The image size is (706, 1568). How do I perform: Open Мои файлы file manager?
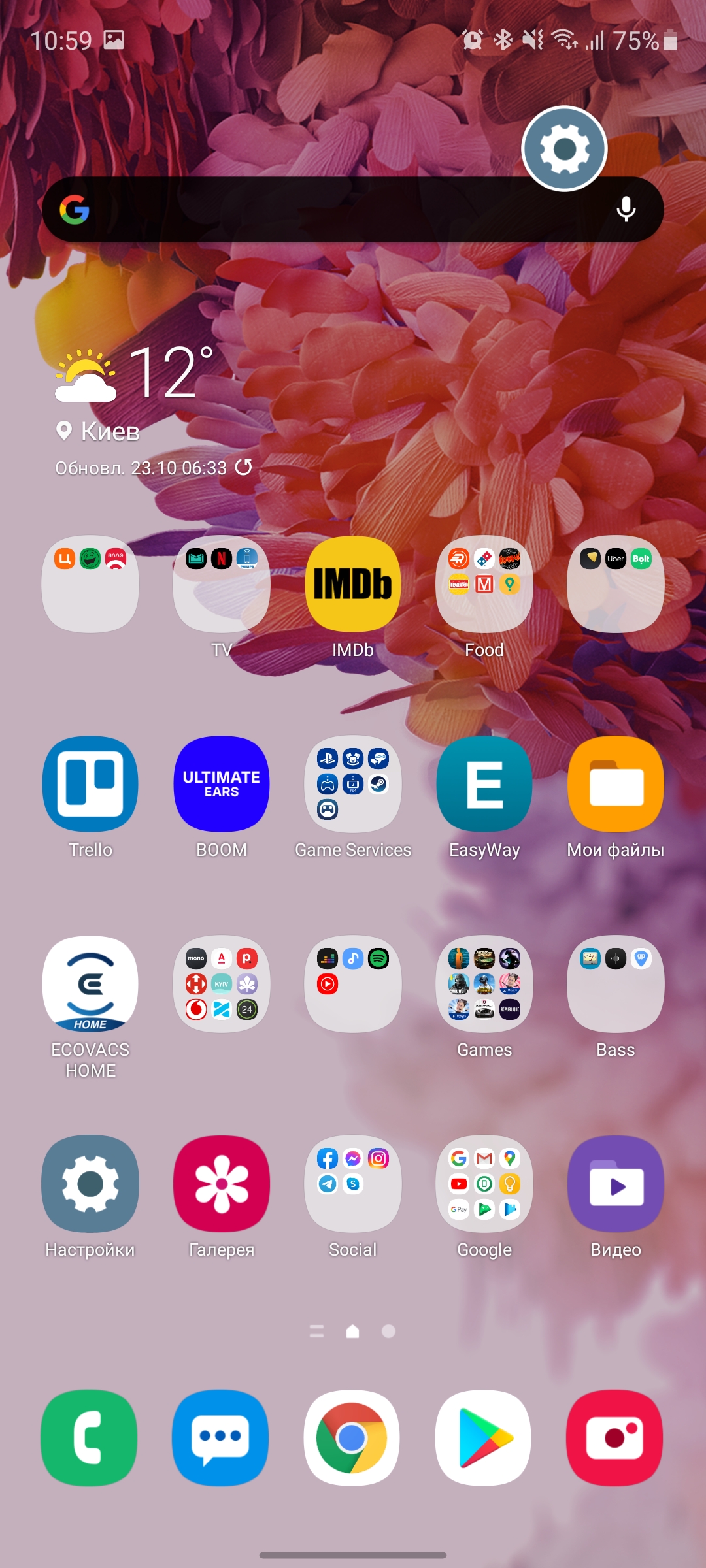point(615,784)
